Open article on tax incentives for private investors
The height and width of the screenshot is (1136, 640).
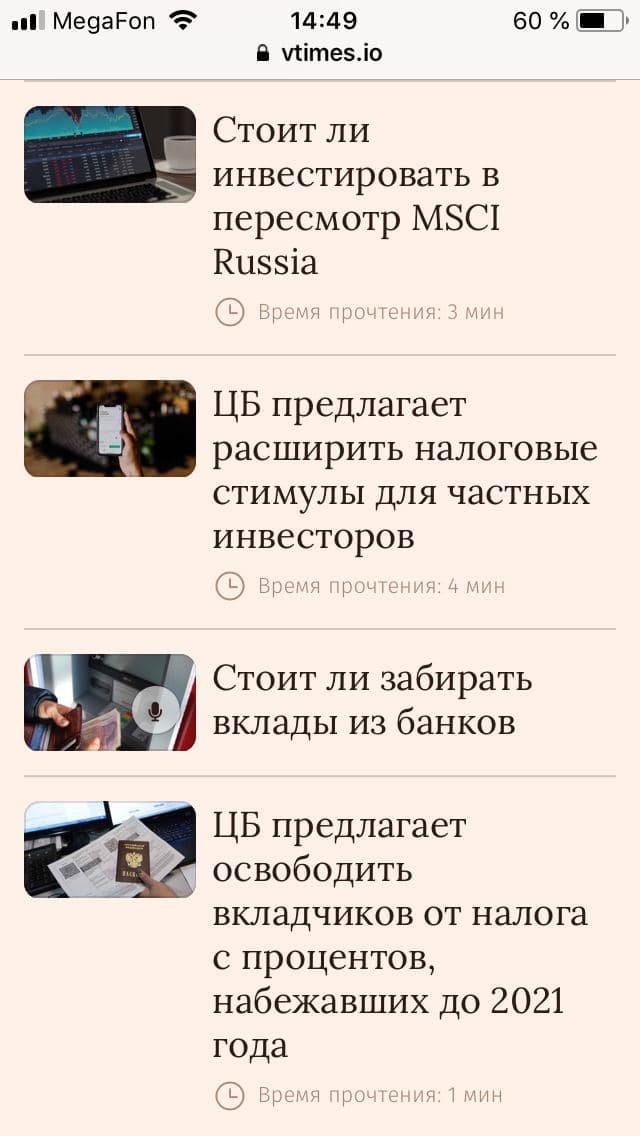[405, 470]
